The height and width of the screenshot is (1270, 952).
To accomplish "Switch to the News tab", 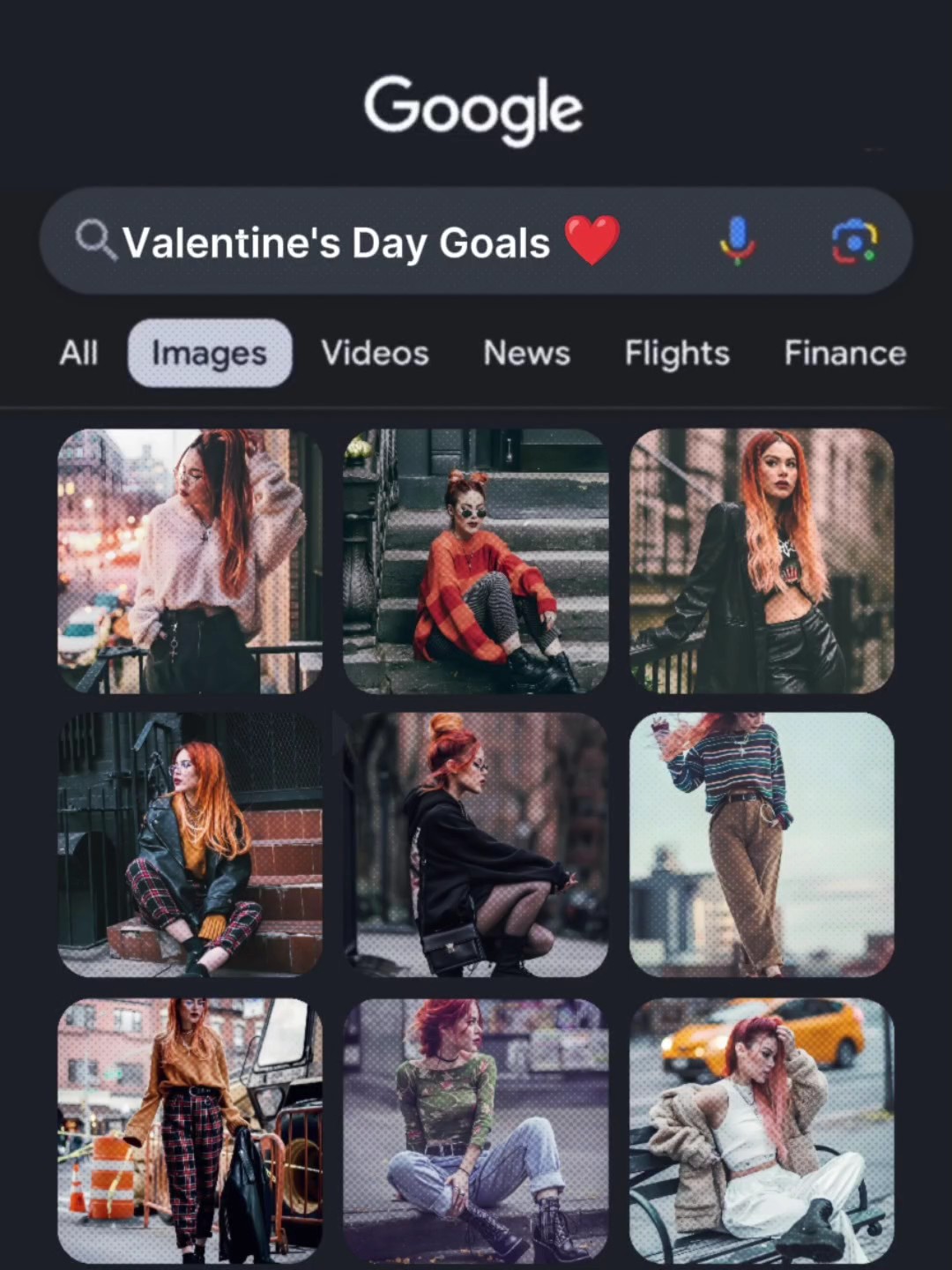I will (x=526, y=353).
